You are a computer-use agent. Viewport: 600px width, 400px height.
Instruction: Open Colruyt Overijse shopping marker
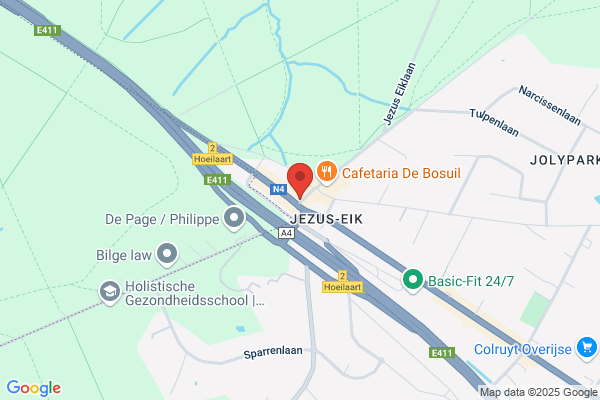pyautogui.click(x=587, y=348)
